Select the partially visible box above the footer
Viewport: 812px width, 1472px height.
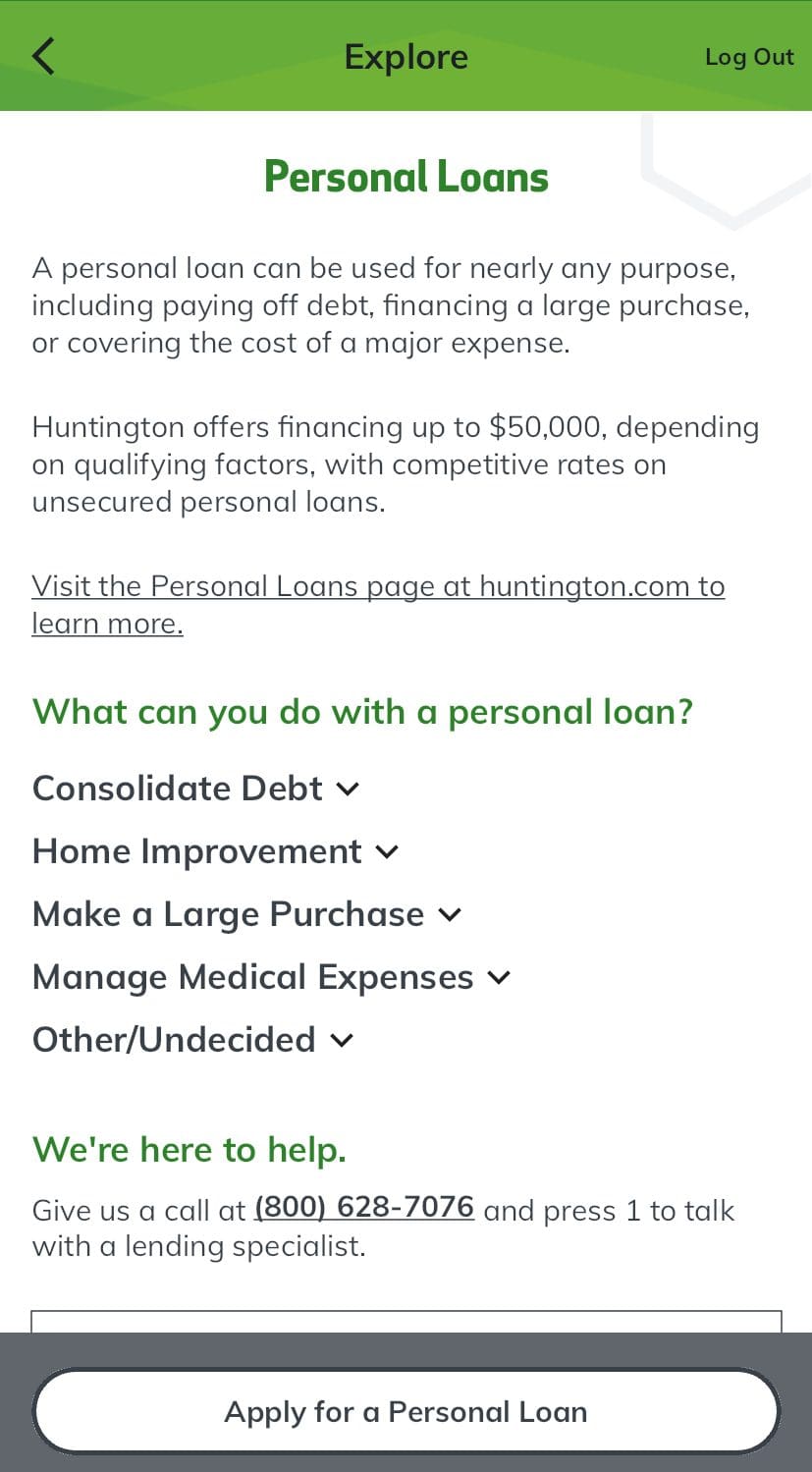pyautogui.click(x=406, y=1314)
